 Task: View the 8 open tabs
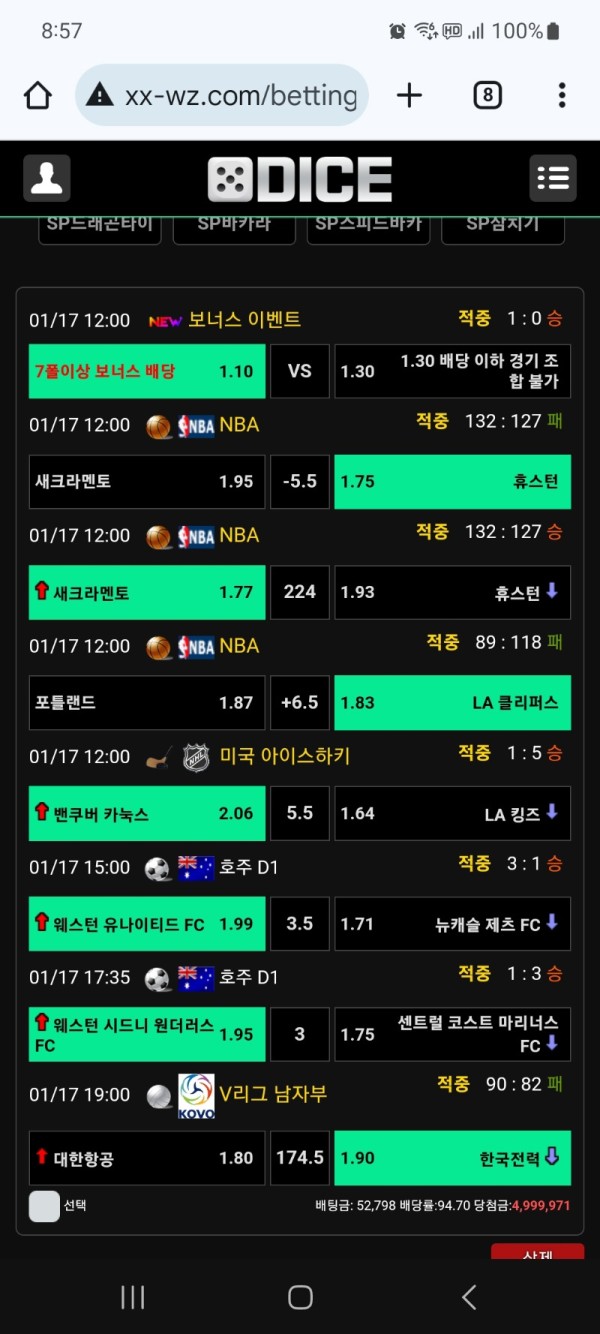[x=486, y=96]
